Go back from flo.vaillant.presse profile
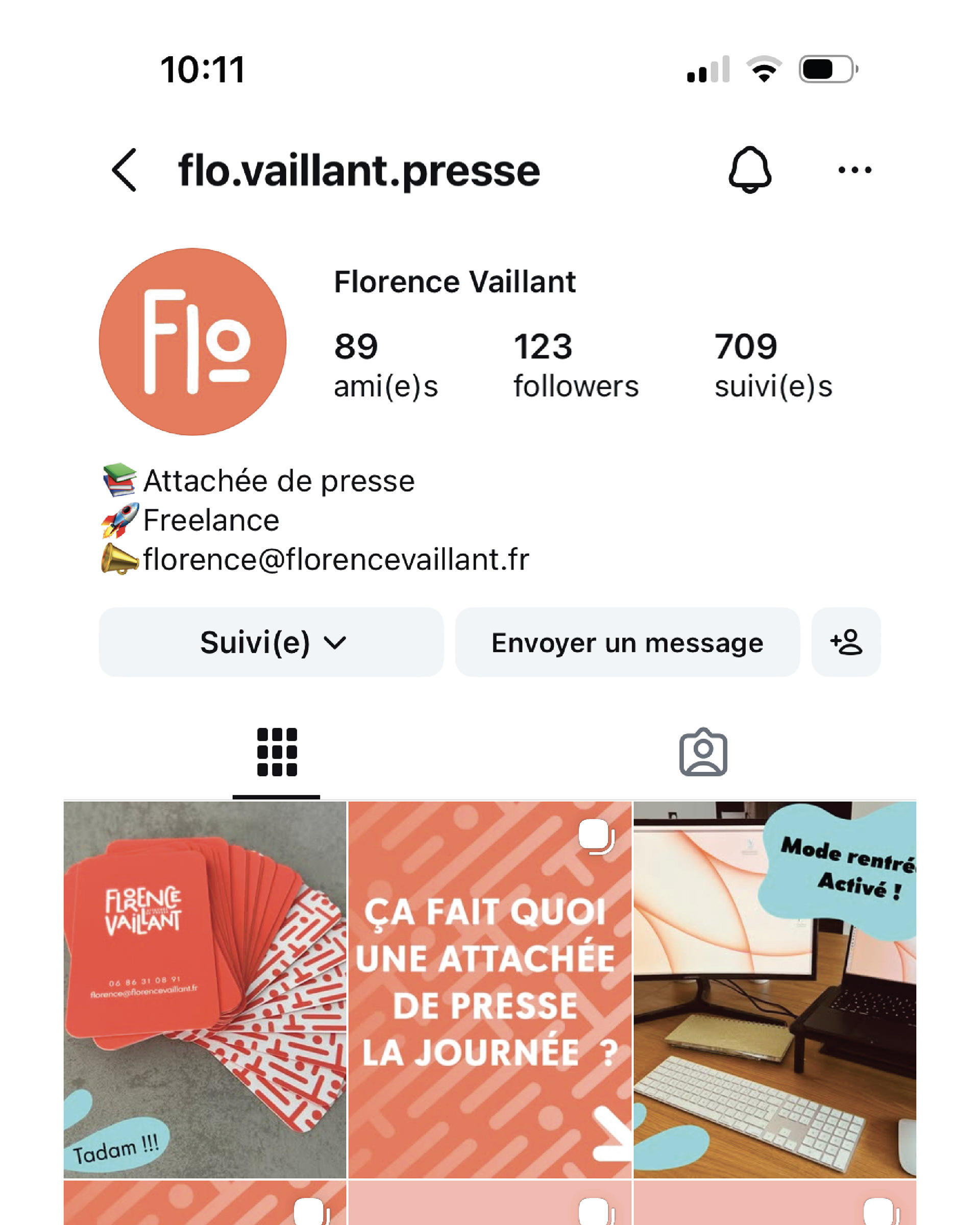980x1225 pixels. pyautogui.click(x=125, y=170)
